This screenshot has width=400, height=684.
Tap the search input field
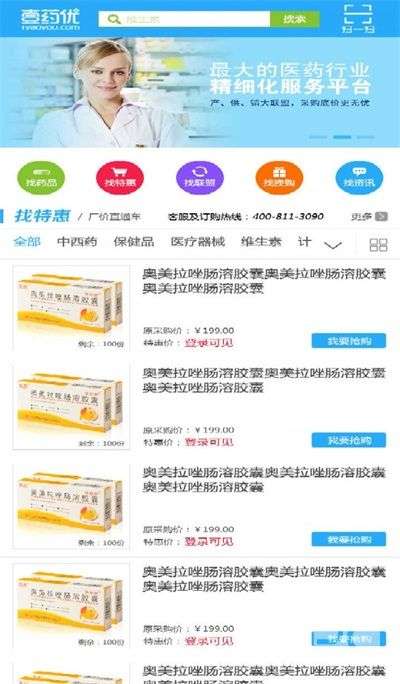[184, 19]
